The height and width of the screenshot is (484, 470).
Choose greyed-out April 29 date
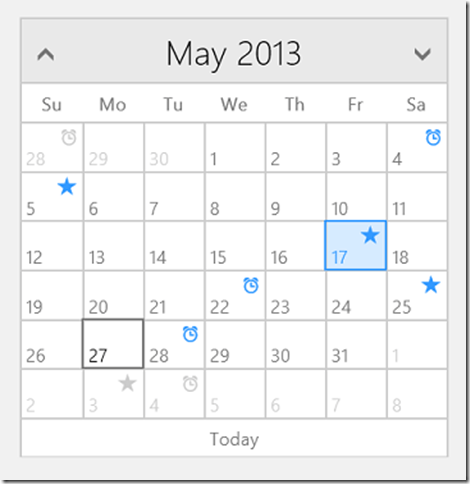pyautogui.click(x=114, y=147)
